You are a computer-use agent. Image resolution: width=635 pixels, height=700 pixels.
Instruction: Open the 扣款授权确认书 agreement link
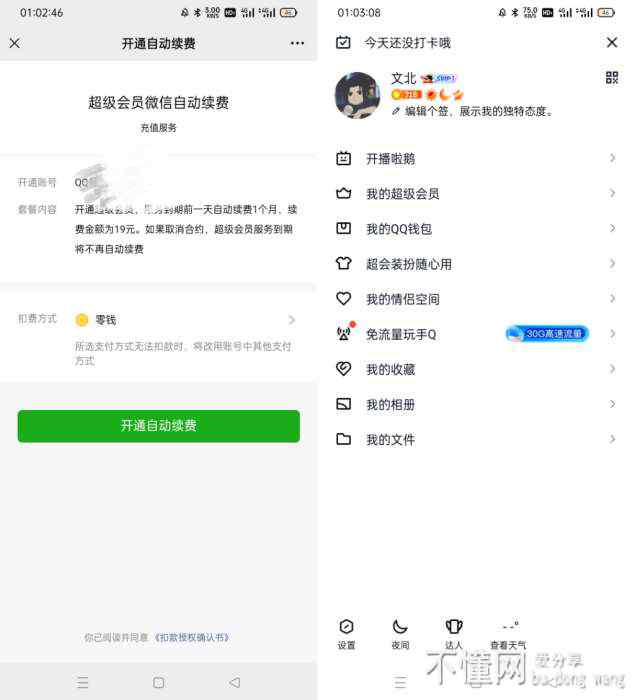click(192, 637)
